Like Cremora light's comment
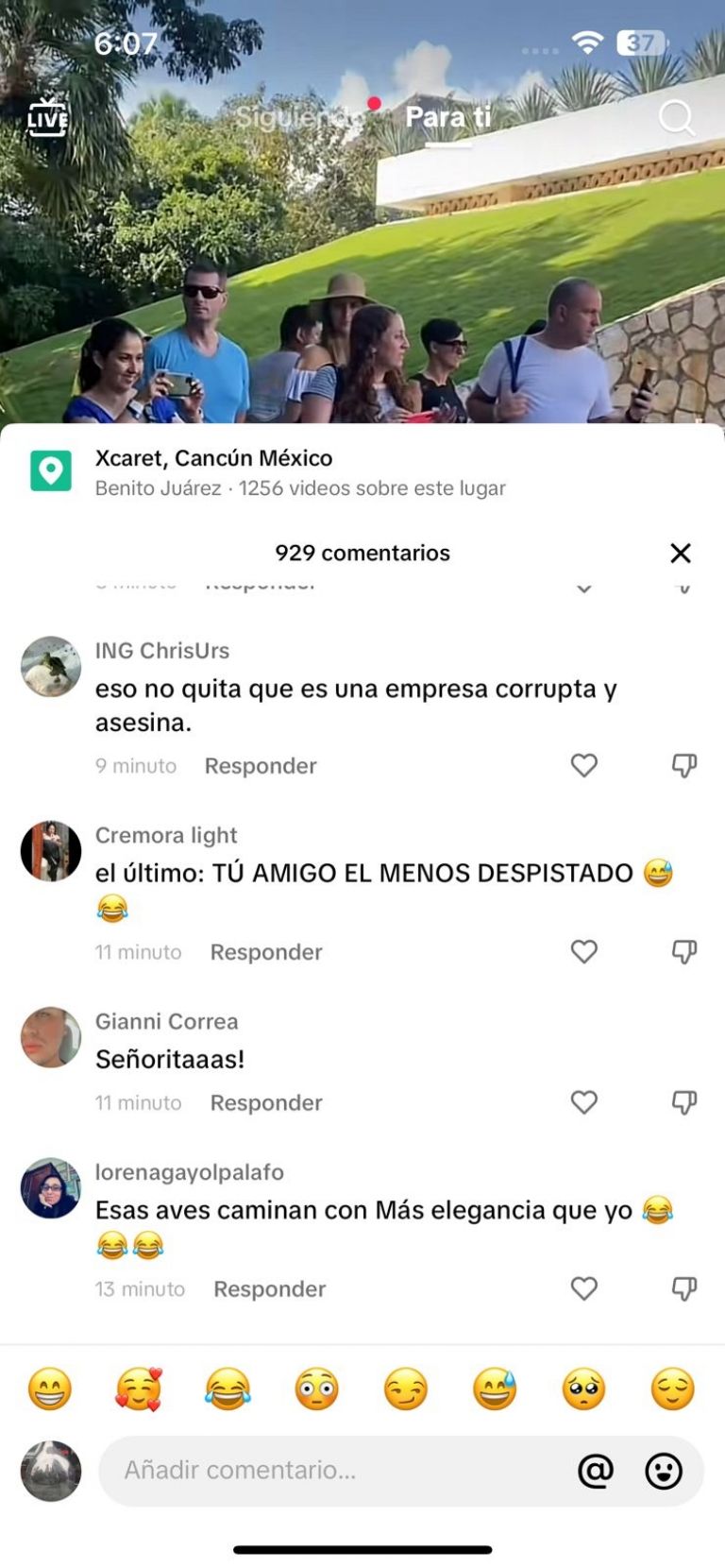This screenshot has width=725, height=1568. [x=584, y=952]
